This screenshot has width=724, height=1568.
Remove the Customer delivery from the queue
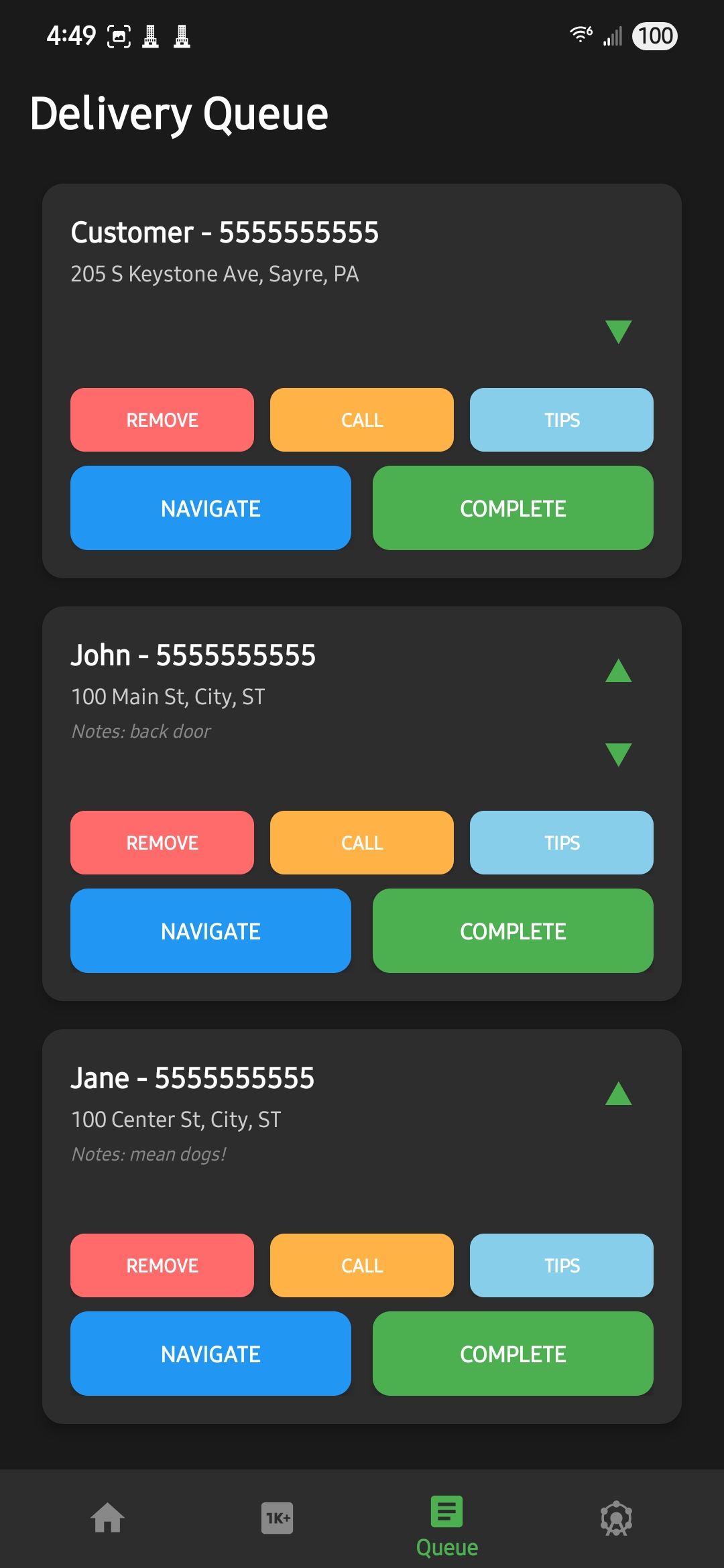[x=162, y=420]
